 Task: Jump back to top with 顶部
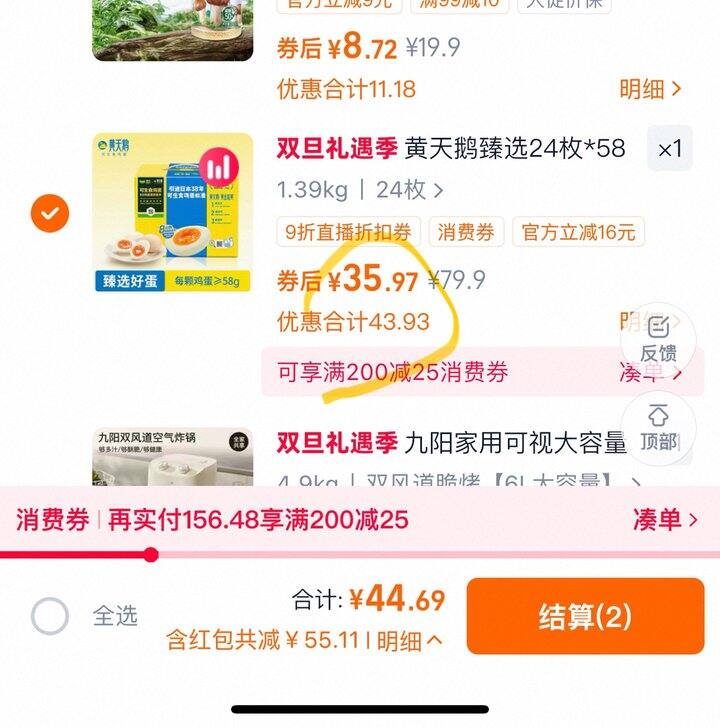(x=658, y=427)
